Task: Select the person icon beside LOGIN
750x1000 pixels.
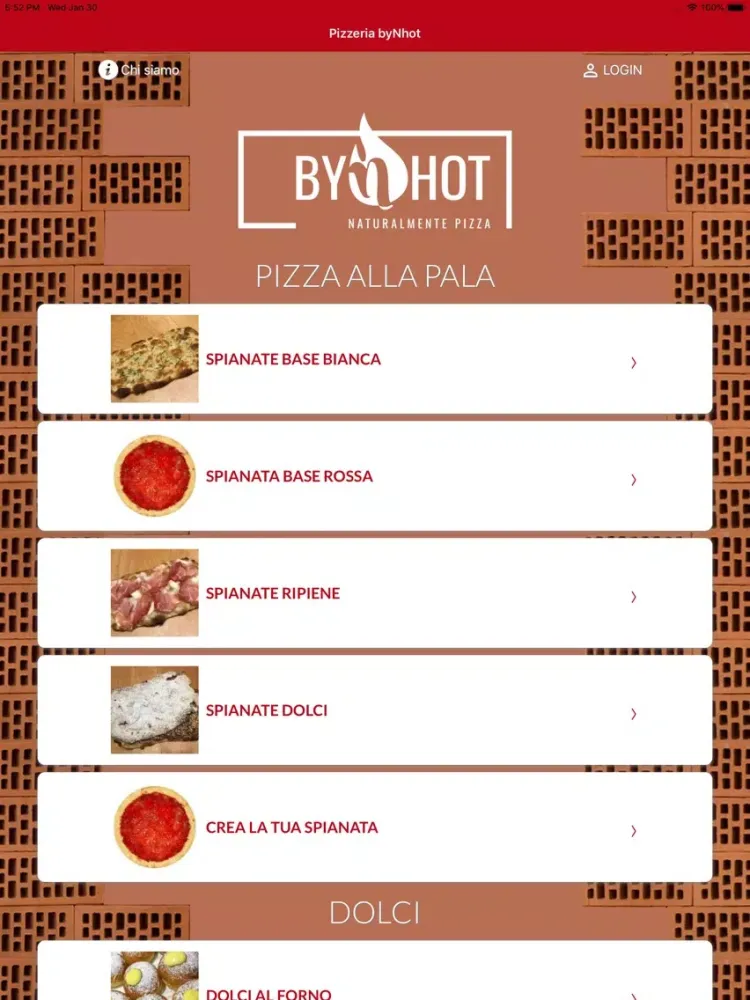Action: click(x=589, y=70)
